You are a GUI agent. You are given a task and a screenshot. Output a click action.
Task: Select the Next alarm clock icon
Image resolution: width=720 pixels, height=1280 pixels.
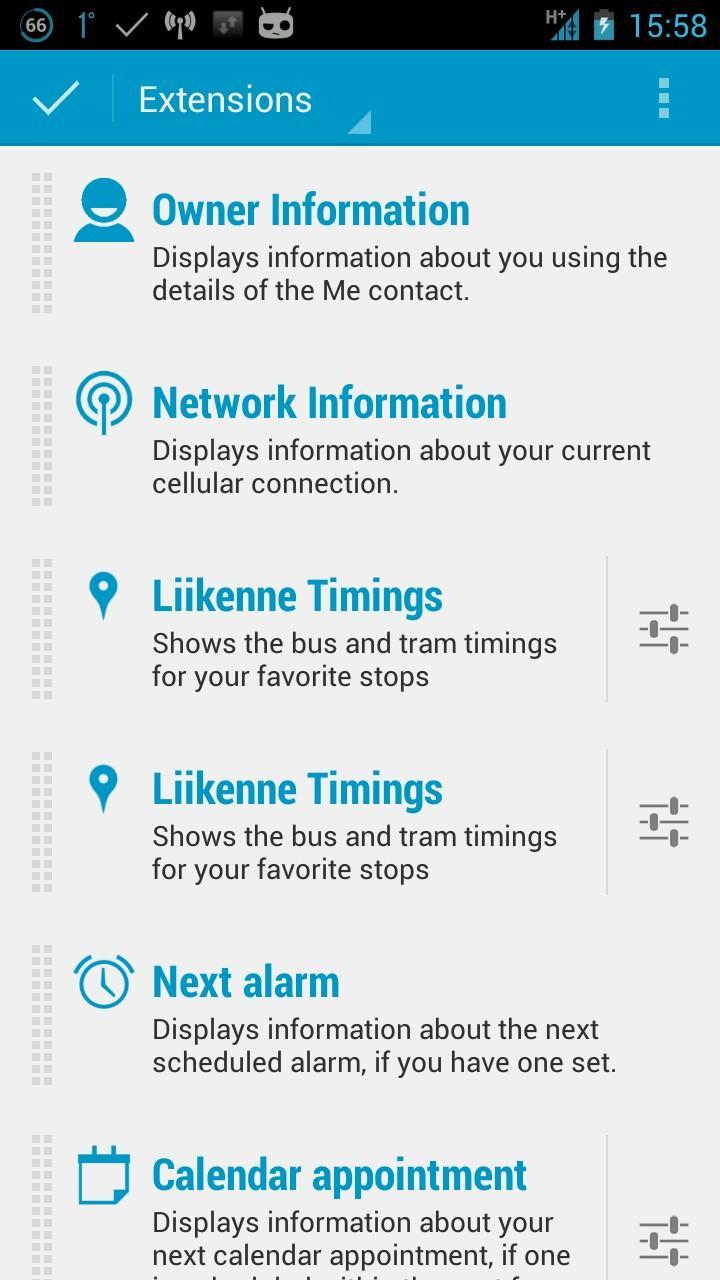103,981
